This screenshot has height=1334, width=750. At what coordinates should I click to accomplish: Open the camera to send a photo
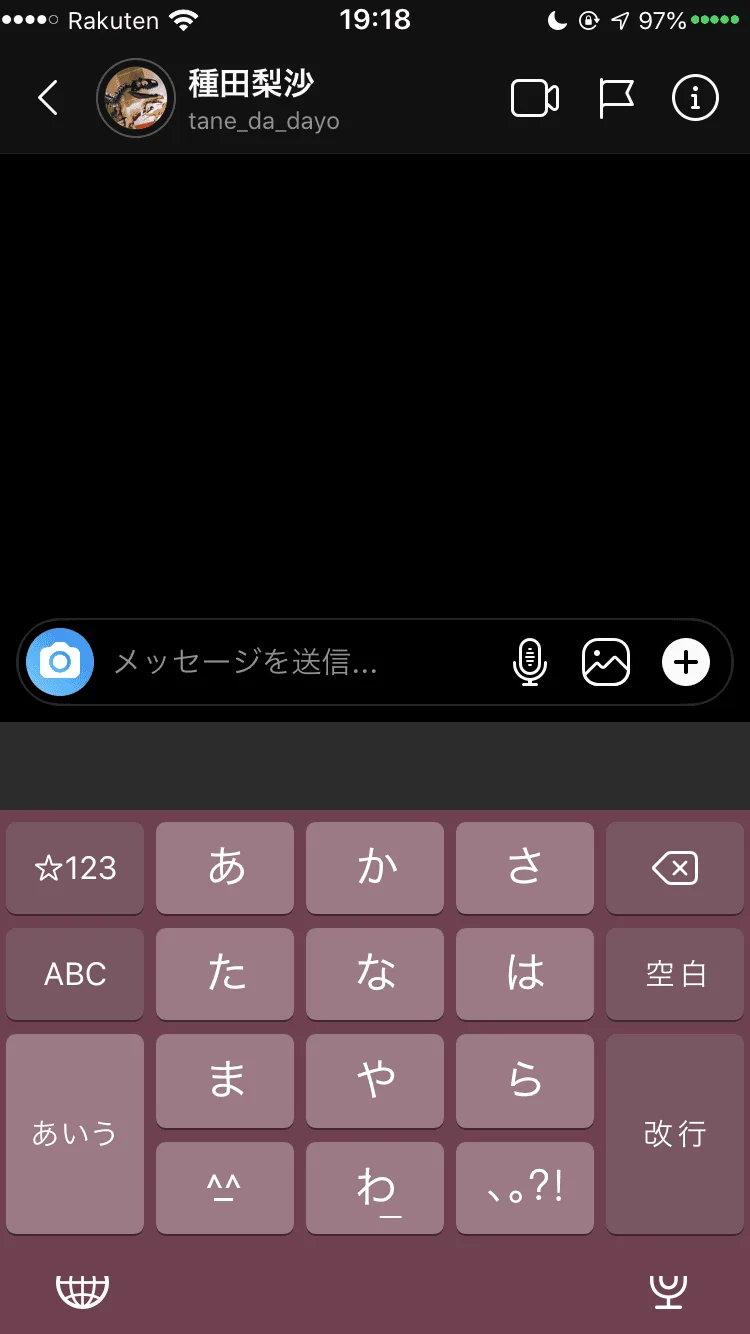[60, 662]
